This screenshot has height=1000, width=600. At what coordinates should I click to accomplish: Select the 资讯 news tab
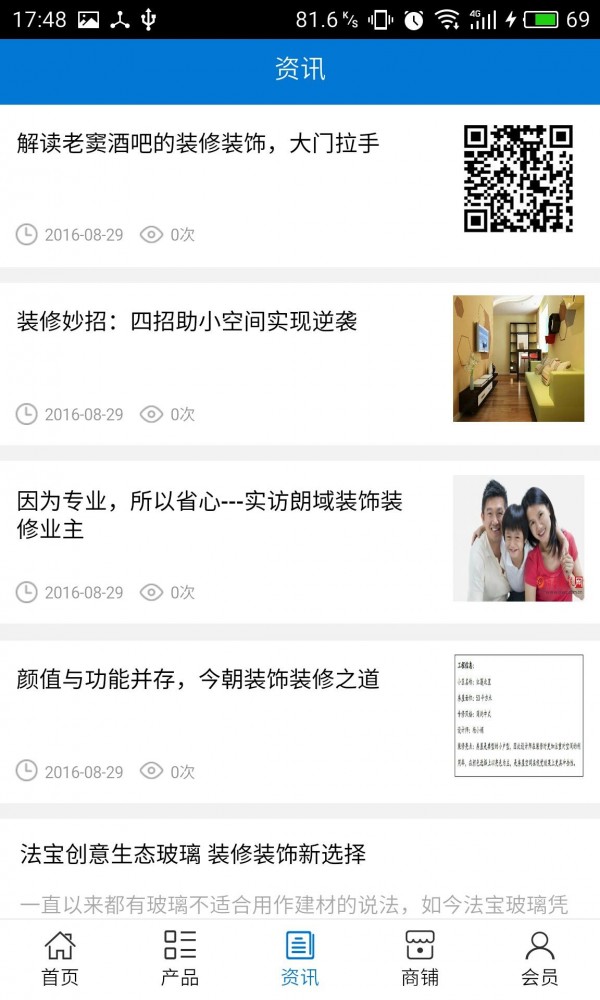click(300, 958)
